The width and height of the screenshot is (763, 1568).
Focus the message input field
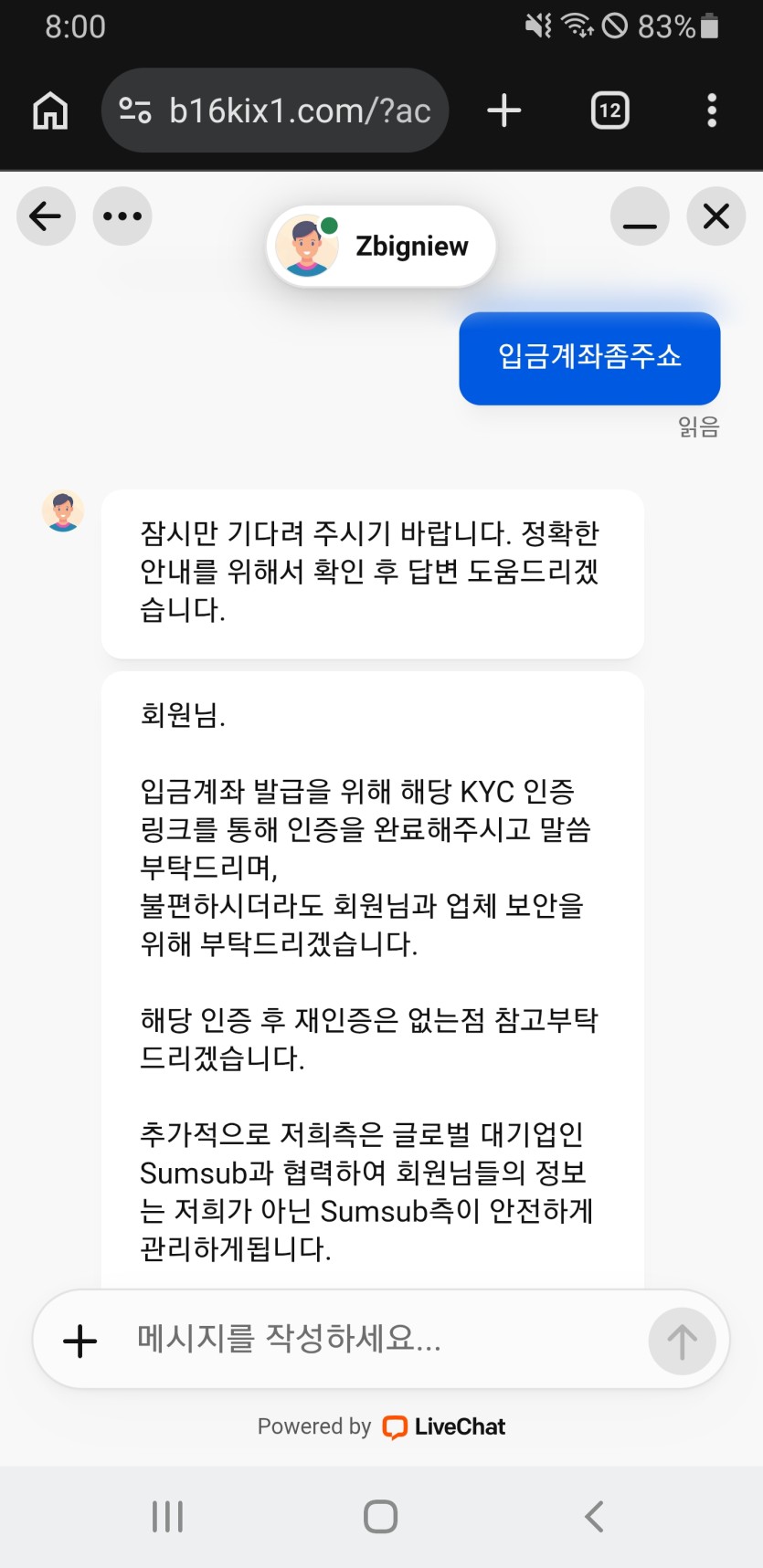[x=384, y=1339]
